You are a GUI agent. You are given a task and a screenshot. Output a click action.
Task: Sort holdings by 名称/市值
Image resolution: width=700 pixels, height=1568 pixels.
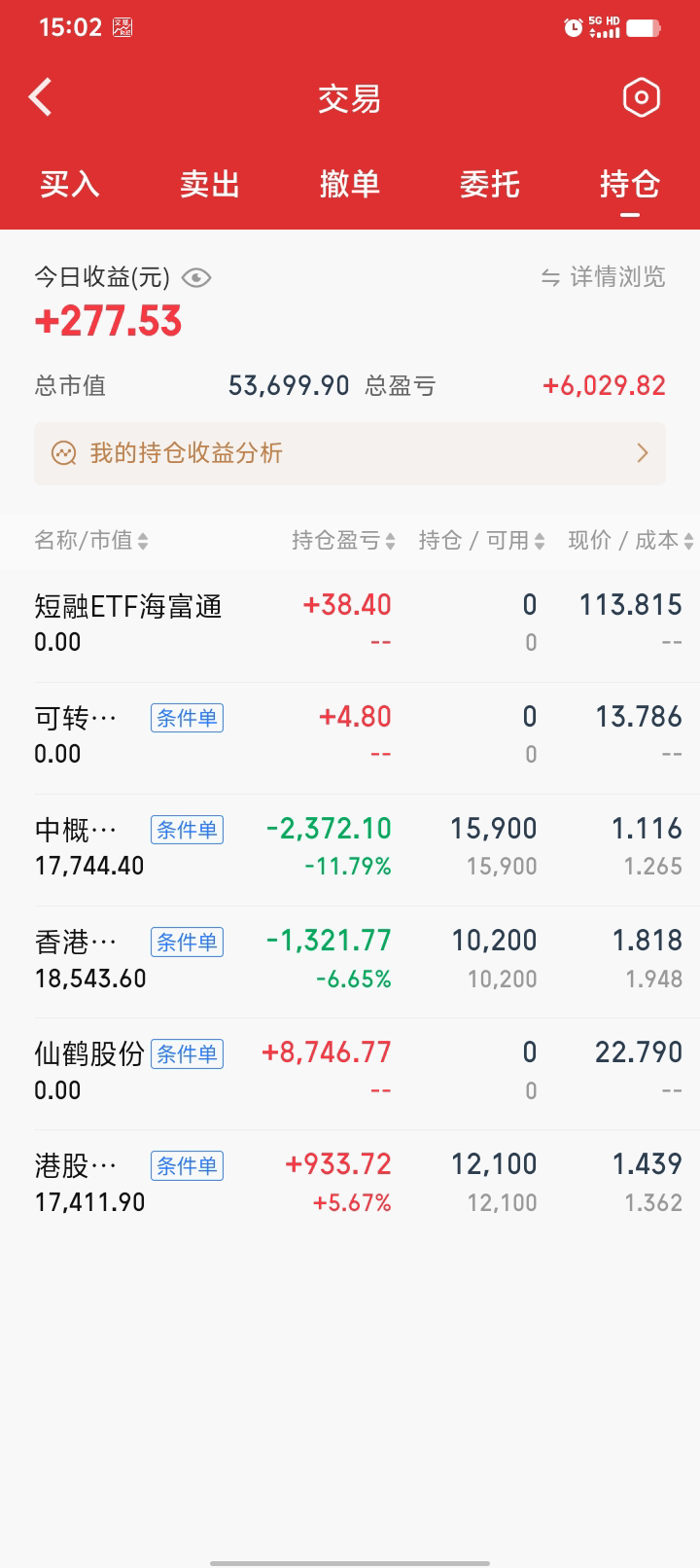pyautogui.click(x=91, y=541)
